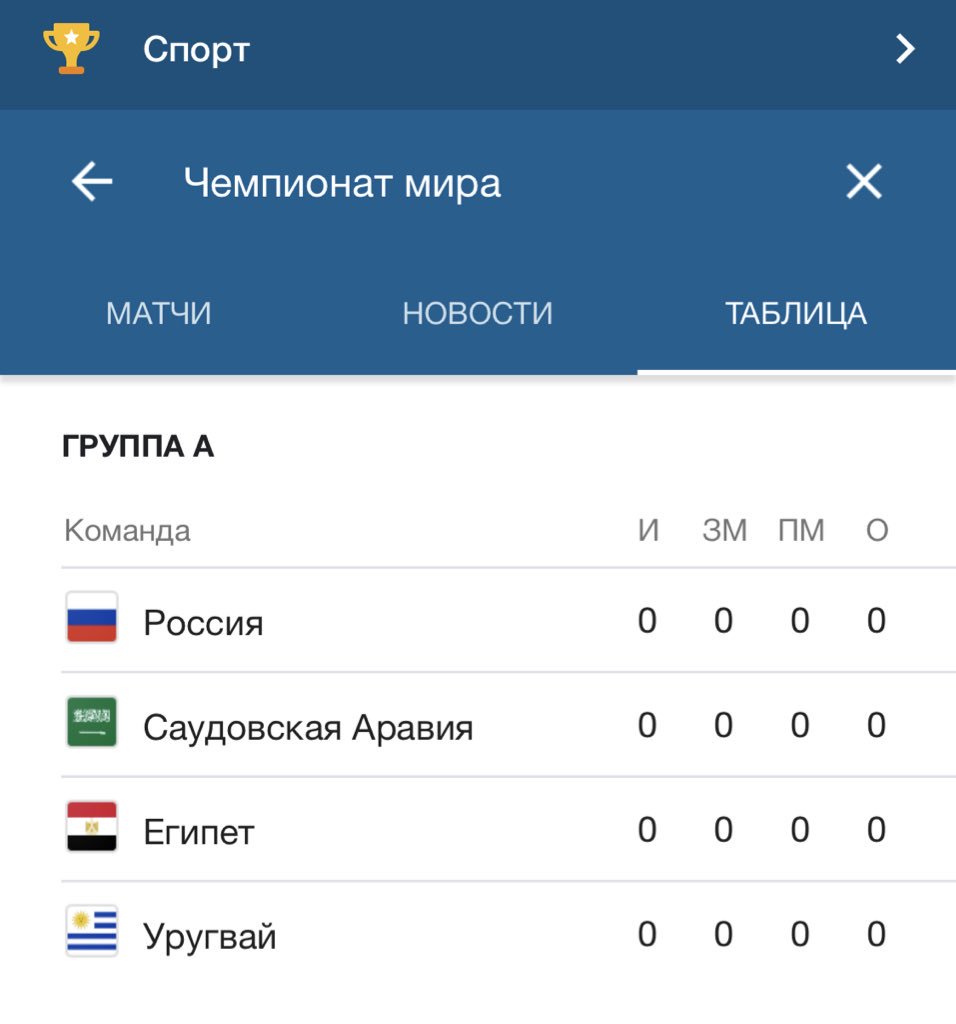Screen dimensions: 956x1024
Task: Select the Russian flag icon
Action: [x=91, y=620]
